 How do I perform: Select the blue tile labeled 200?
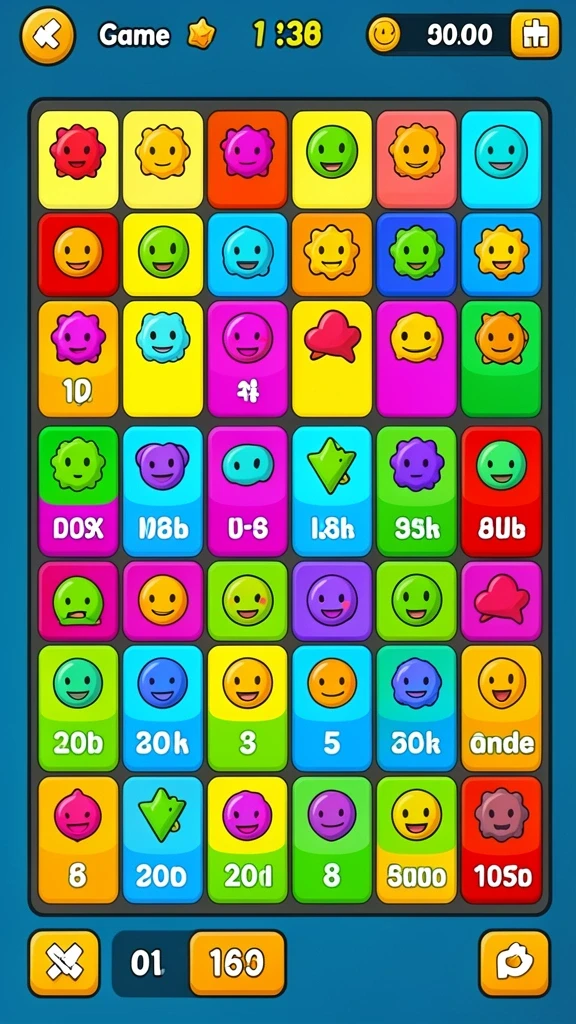[x=163, y=840]
